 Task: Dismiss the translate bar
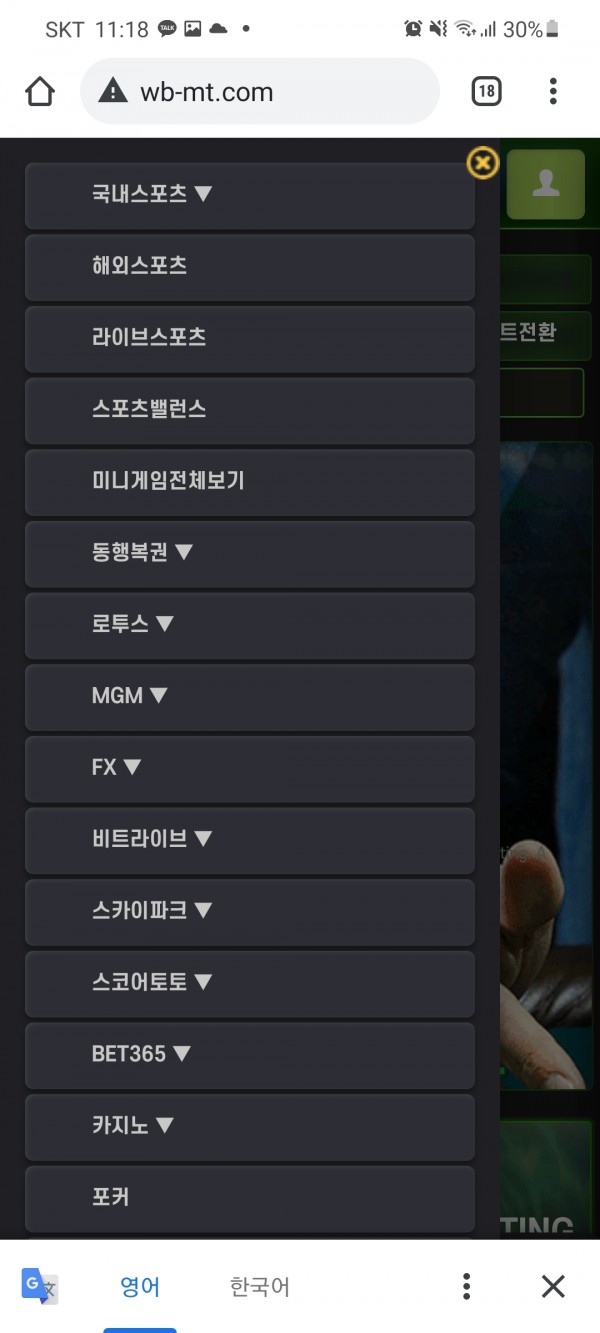pyautogui.click(x=553, y=1287)
